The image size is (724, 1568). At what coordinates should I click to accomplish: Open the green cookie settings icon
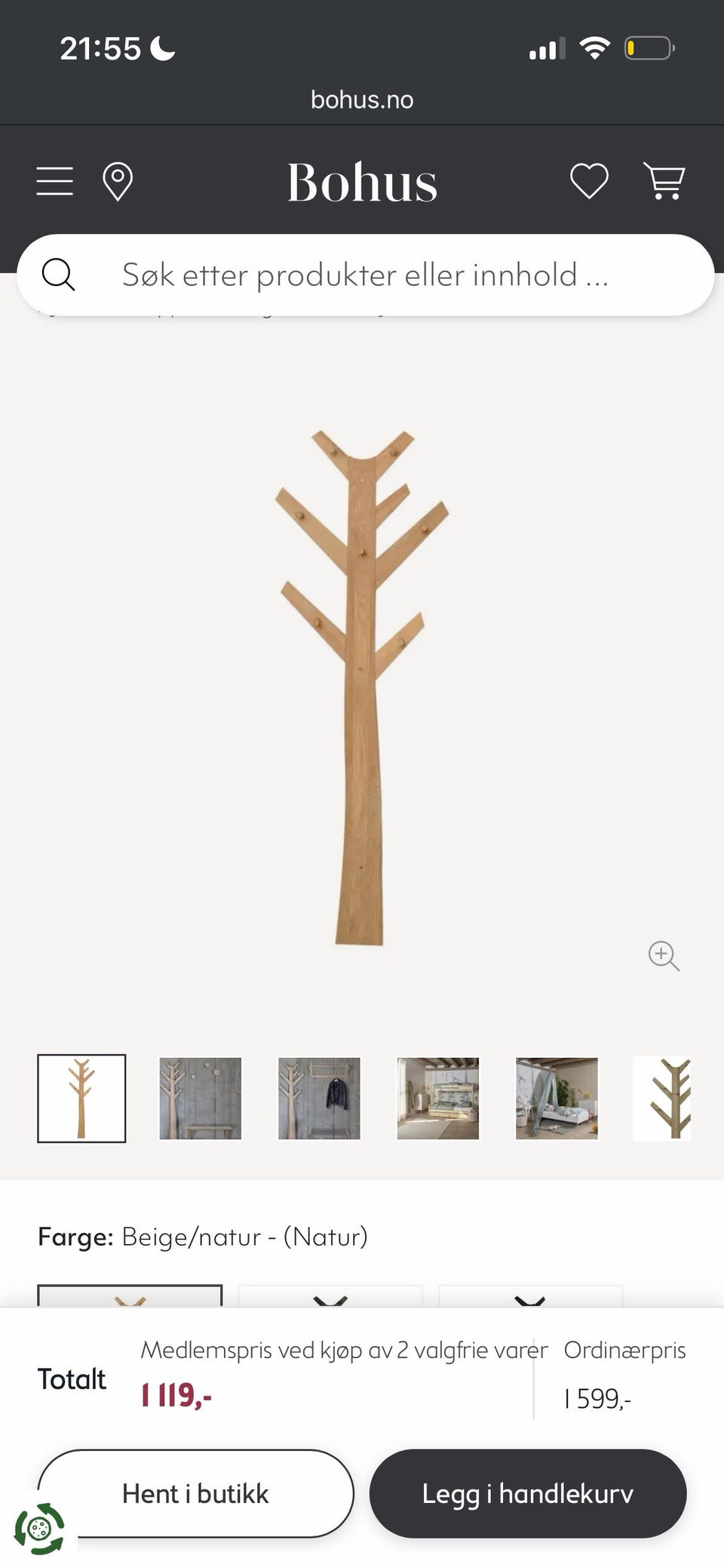39,1529
